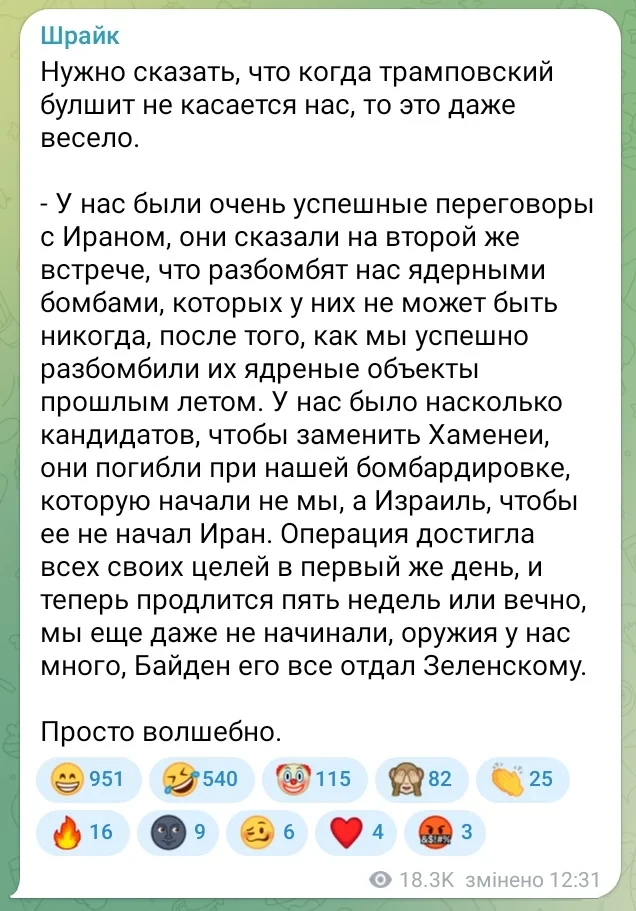636x911 pixels.
Task: Tap the clown reaction with 115
Action: [x=313, y=779]
